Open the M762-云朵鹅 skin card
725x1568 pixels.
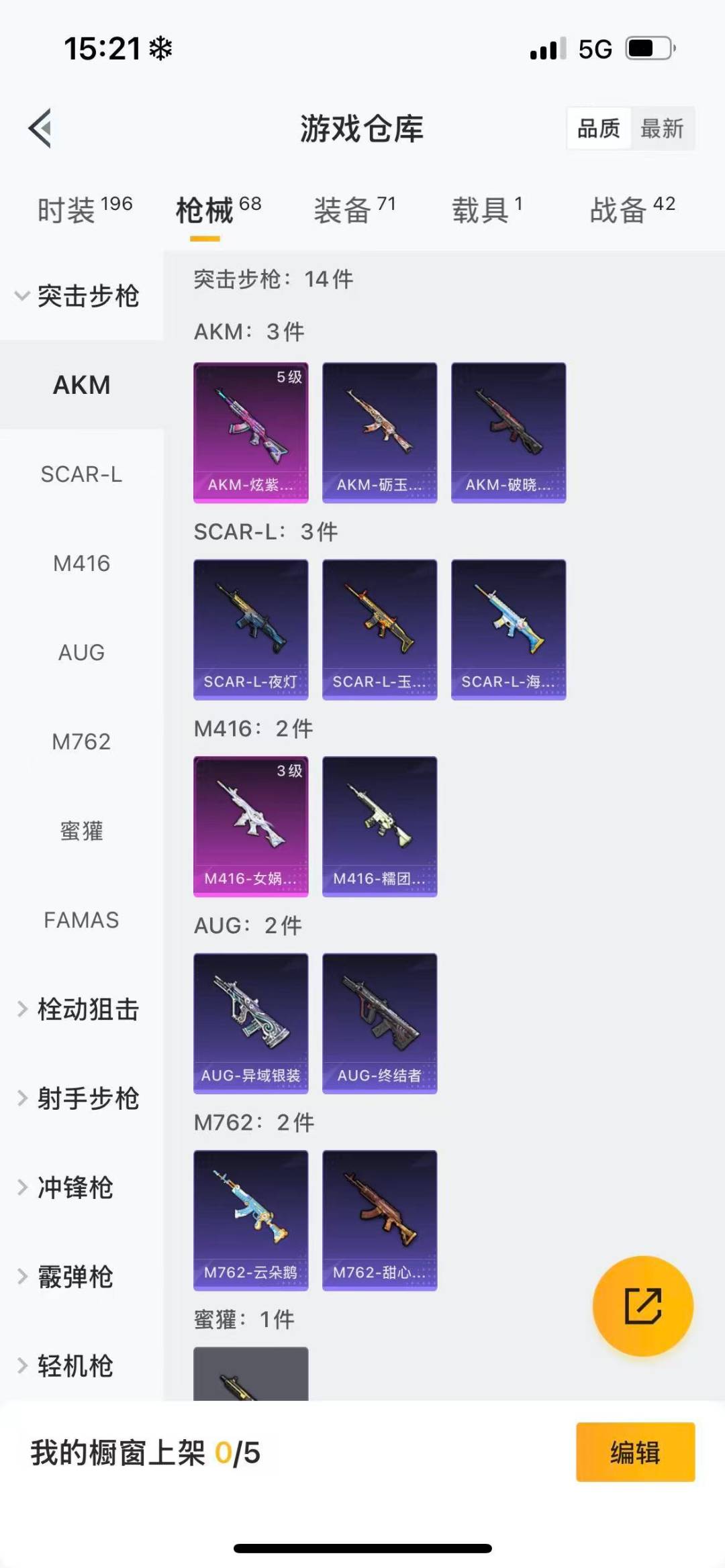tap(250, 1220)
